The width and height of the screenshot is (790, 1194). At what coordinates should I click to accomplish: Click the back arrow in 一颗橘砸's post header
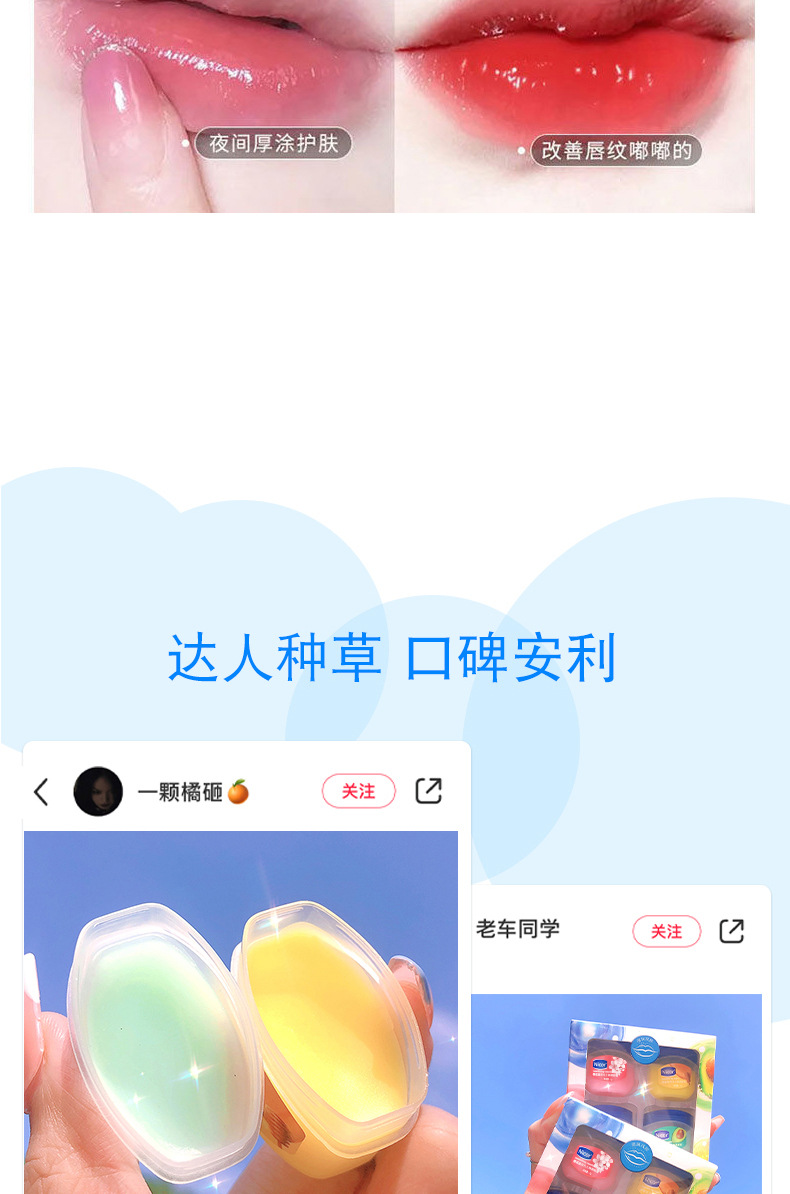pyautogui.click(x=40, y=791)
